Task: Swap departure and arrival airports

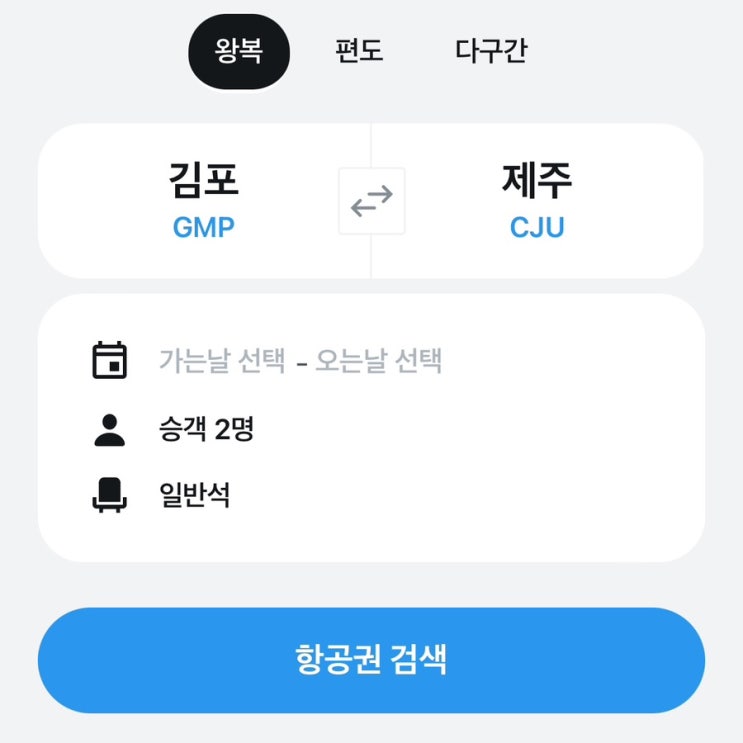Action: pos(372,201)
